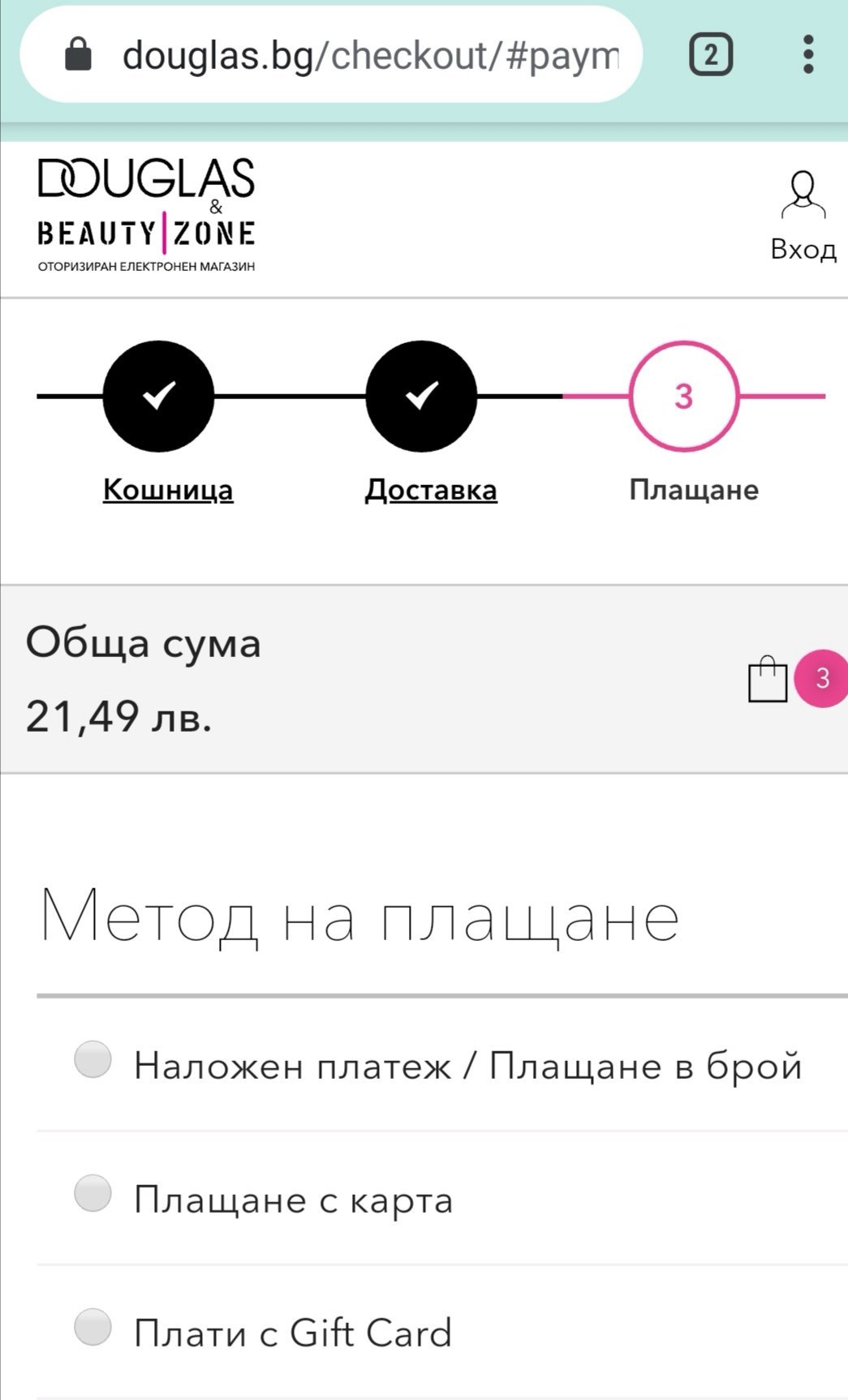Image resolution: width=848 pixels, height=1400 pixels.
Task: Go to the Douglas & Beauty Zone homepage
Action: click(x=146, y=214)
